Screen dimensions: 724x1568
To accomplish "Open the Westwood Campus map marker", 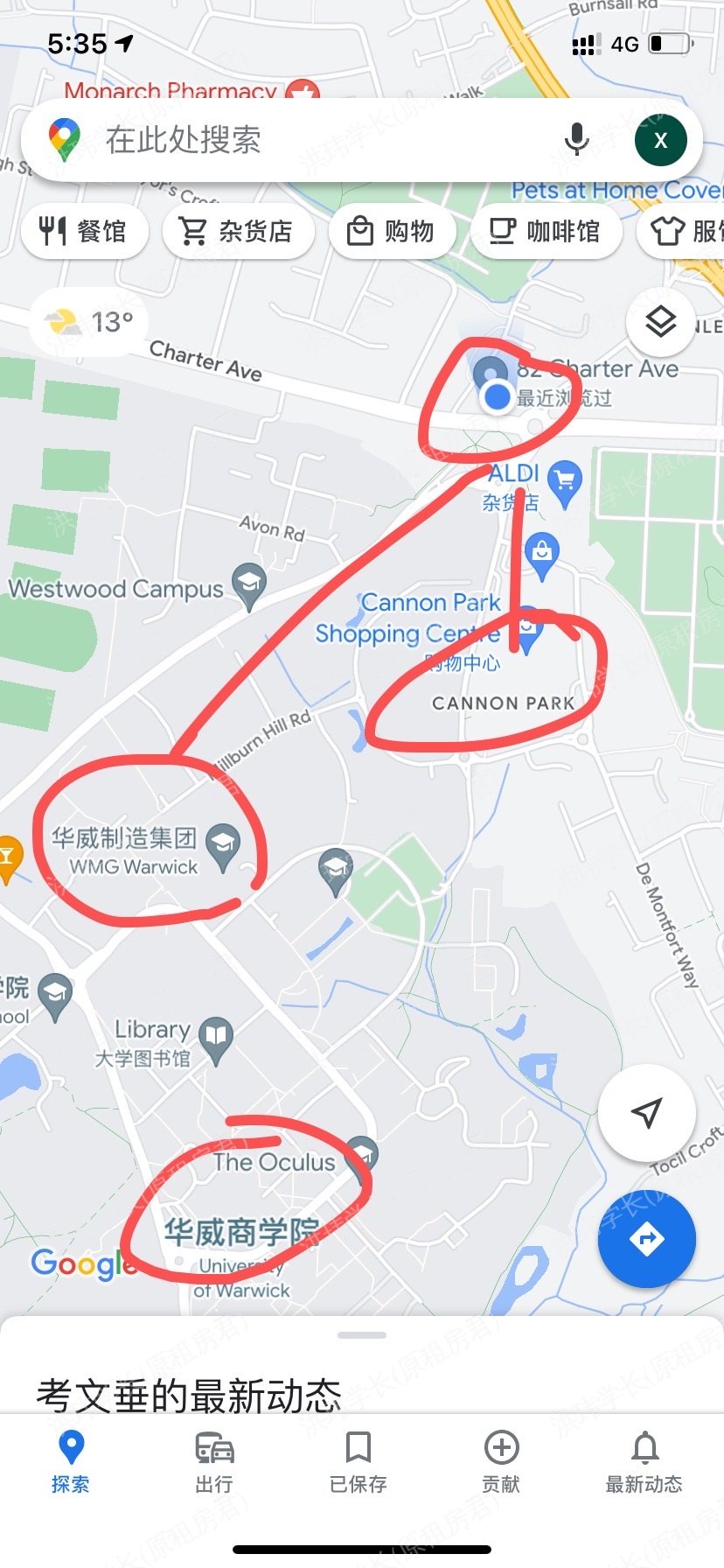I will (249, 584).
